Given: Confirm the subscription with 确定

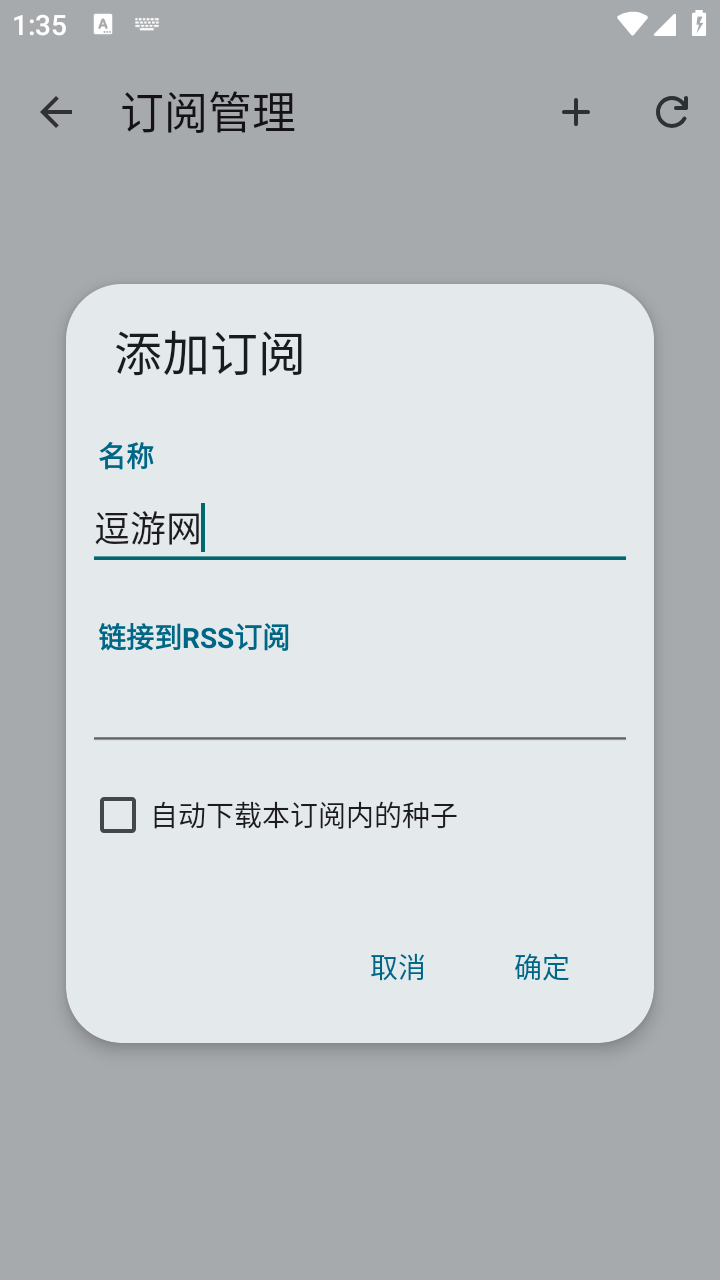Looking at the screenshot, I should pyautogui.click(x=542, y=967).
